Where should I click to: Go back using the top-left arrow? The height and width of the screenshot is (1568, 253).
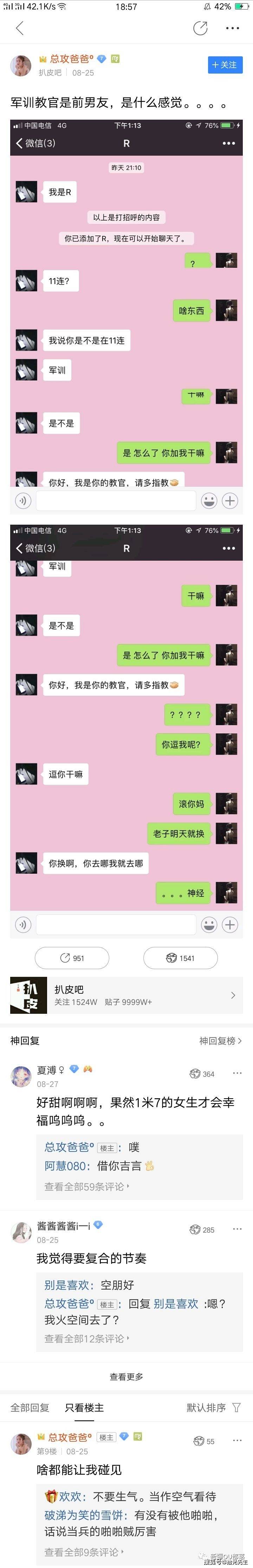(x=19, y=28)
